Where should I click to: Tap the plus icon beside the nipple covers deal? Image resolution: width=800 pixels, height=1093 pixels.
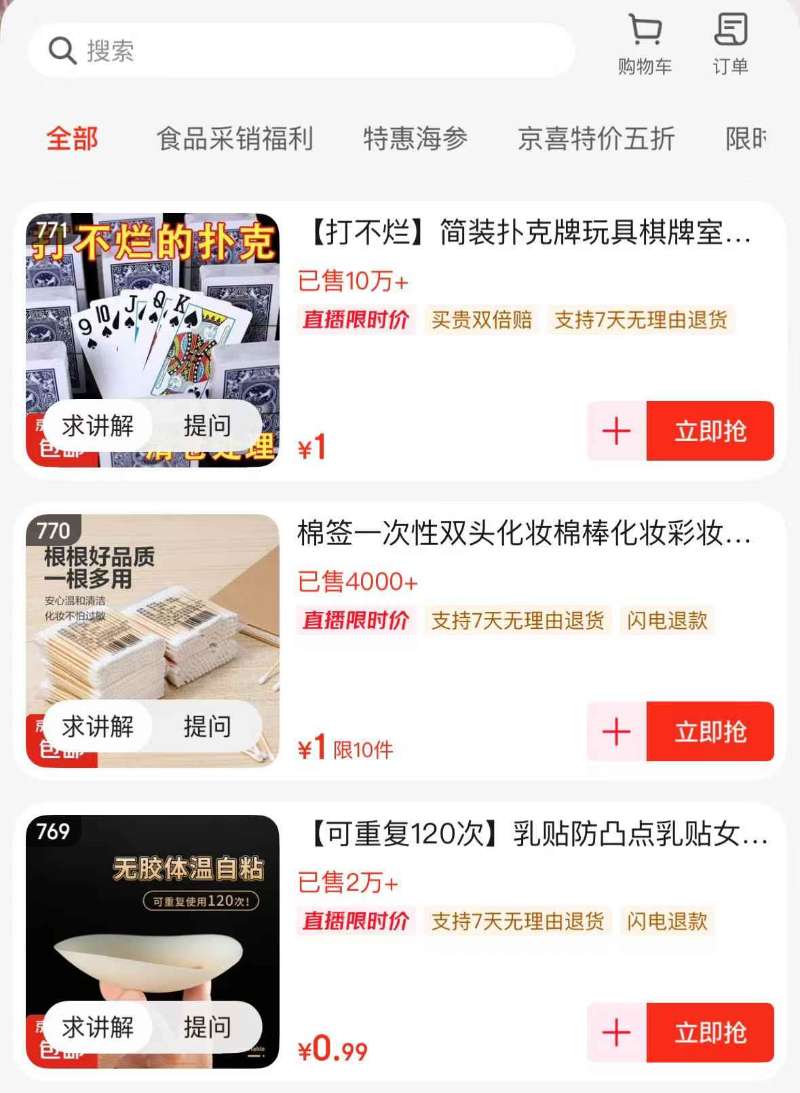coord(617,1033)
